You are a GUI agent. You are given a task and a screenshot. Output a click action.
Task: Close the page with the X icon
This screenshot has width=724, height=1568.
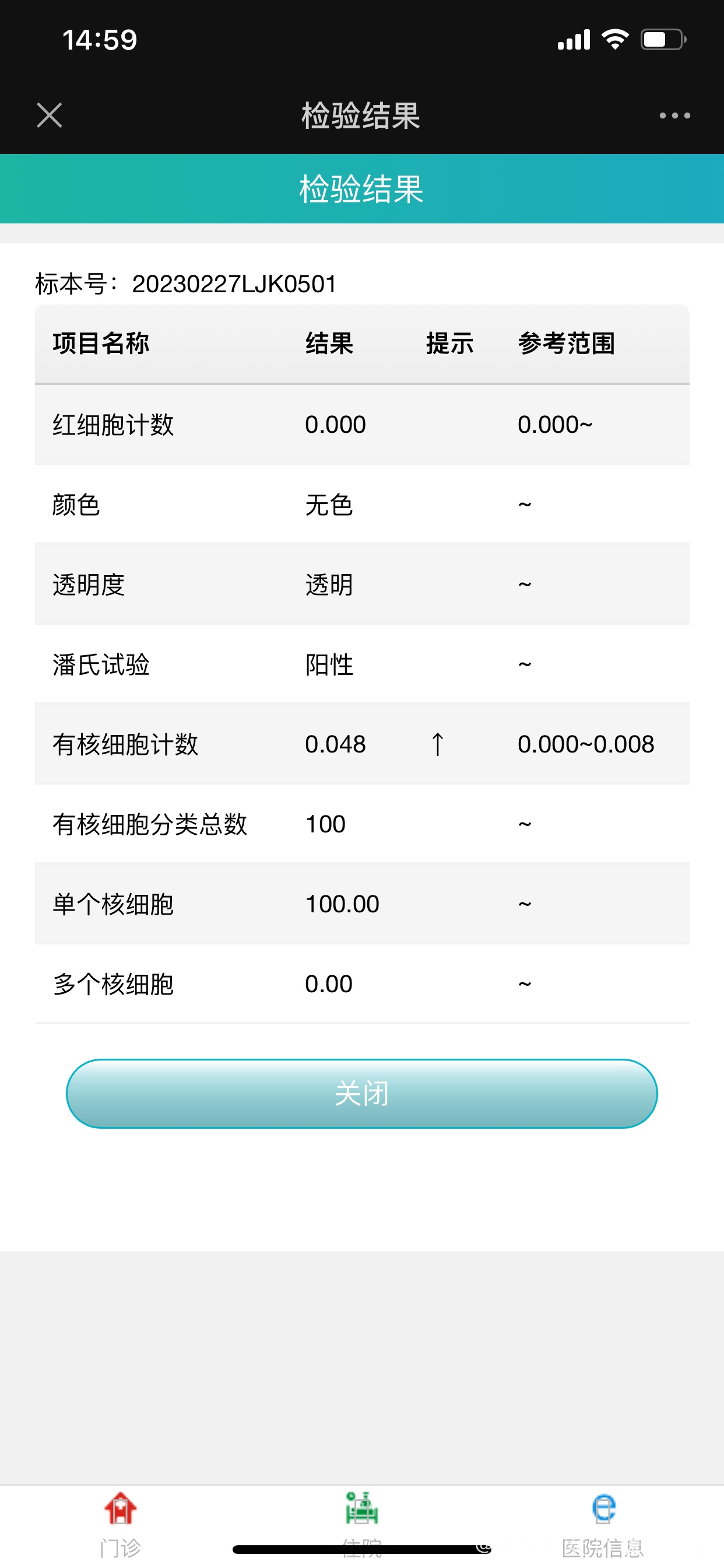click(50, 115)
